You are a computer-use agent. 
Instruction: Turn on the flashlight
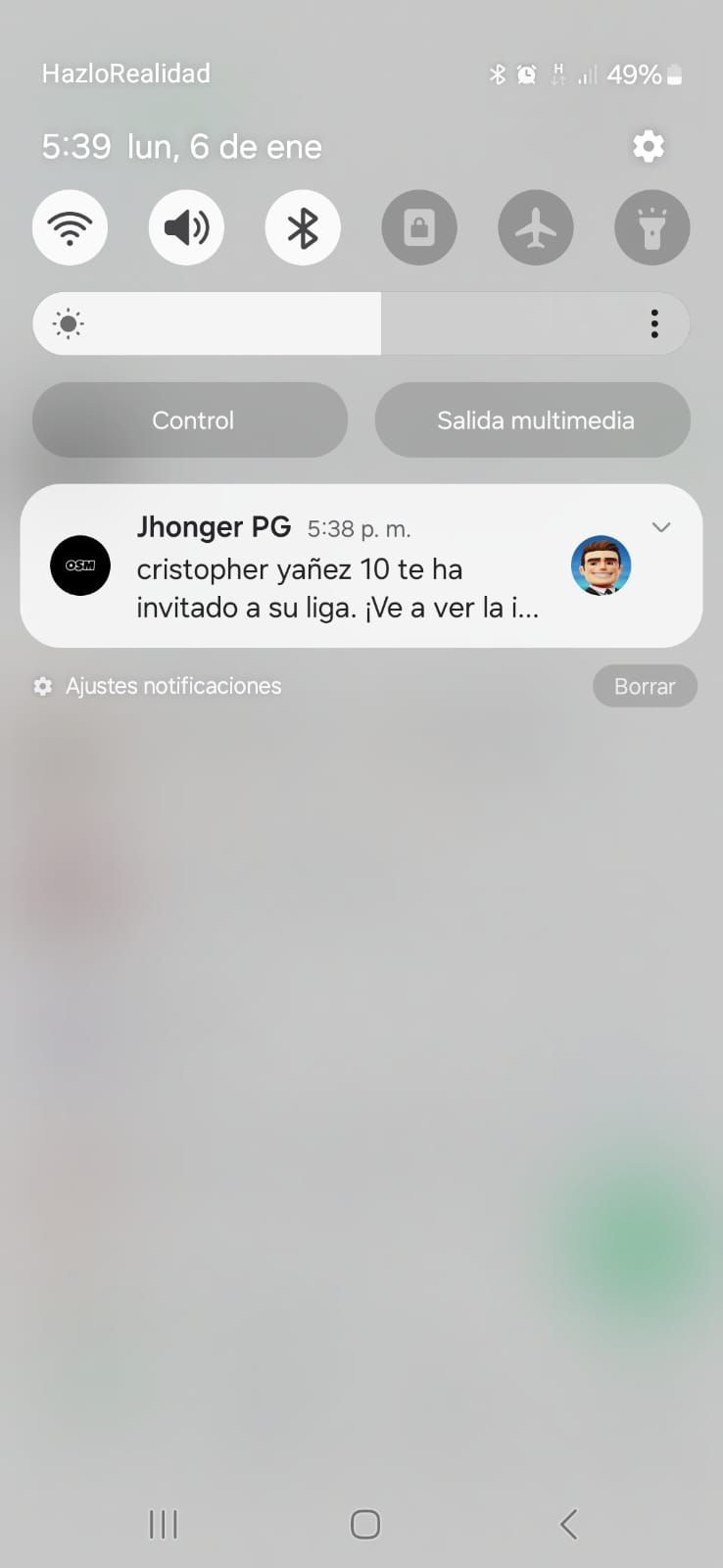(652, 227)
